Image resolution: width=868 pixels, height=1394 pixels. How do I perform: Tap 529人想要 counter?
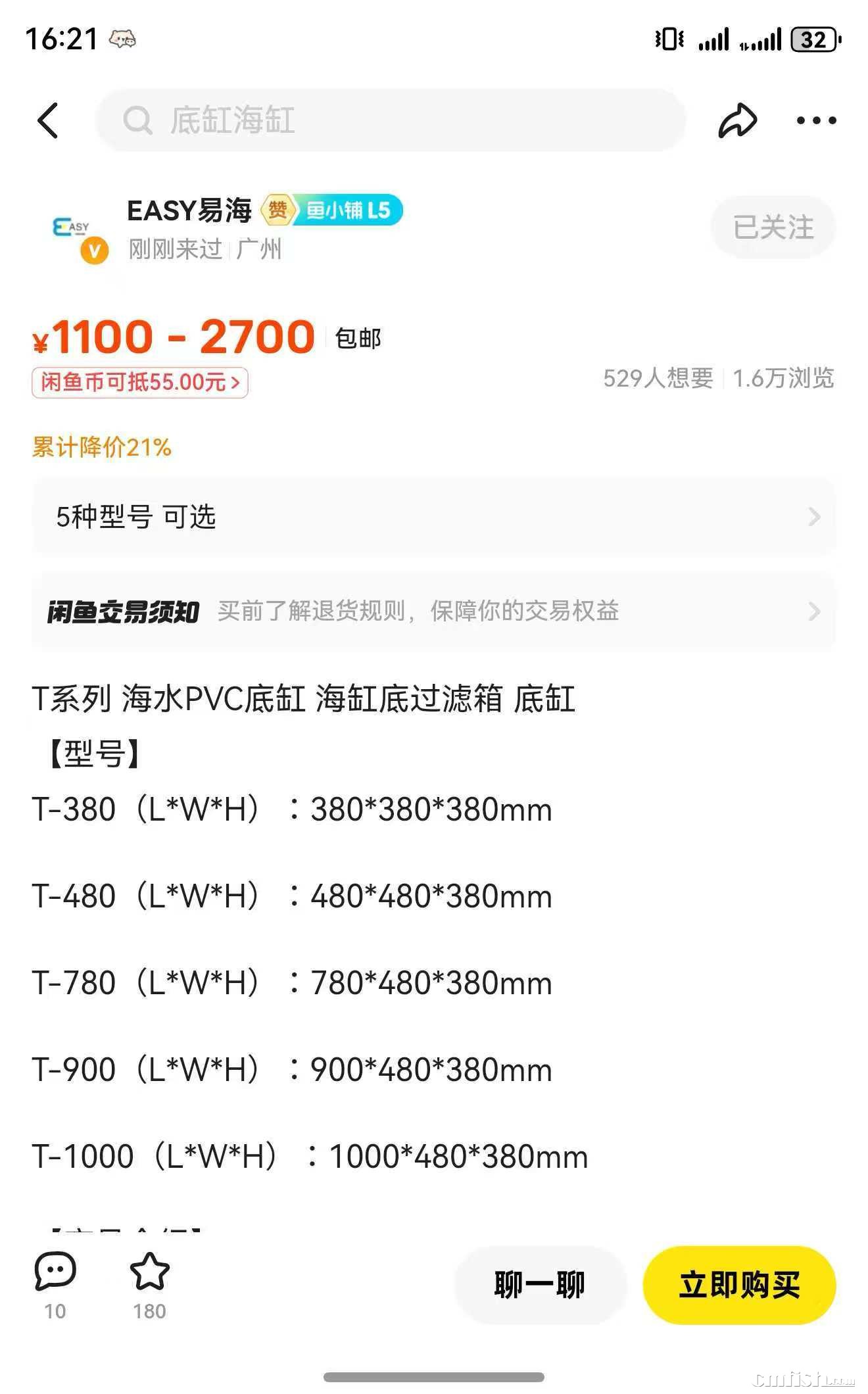(658, 379)
